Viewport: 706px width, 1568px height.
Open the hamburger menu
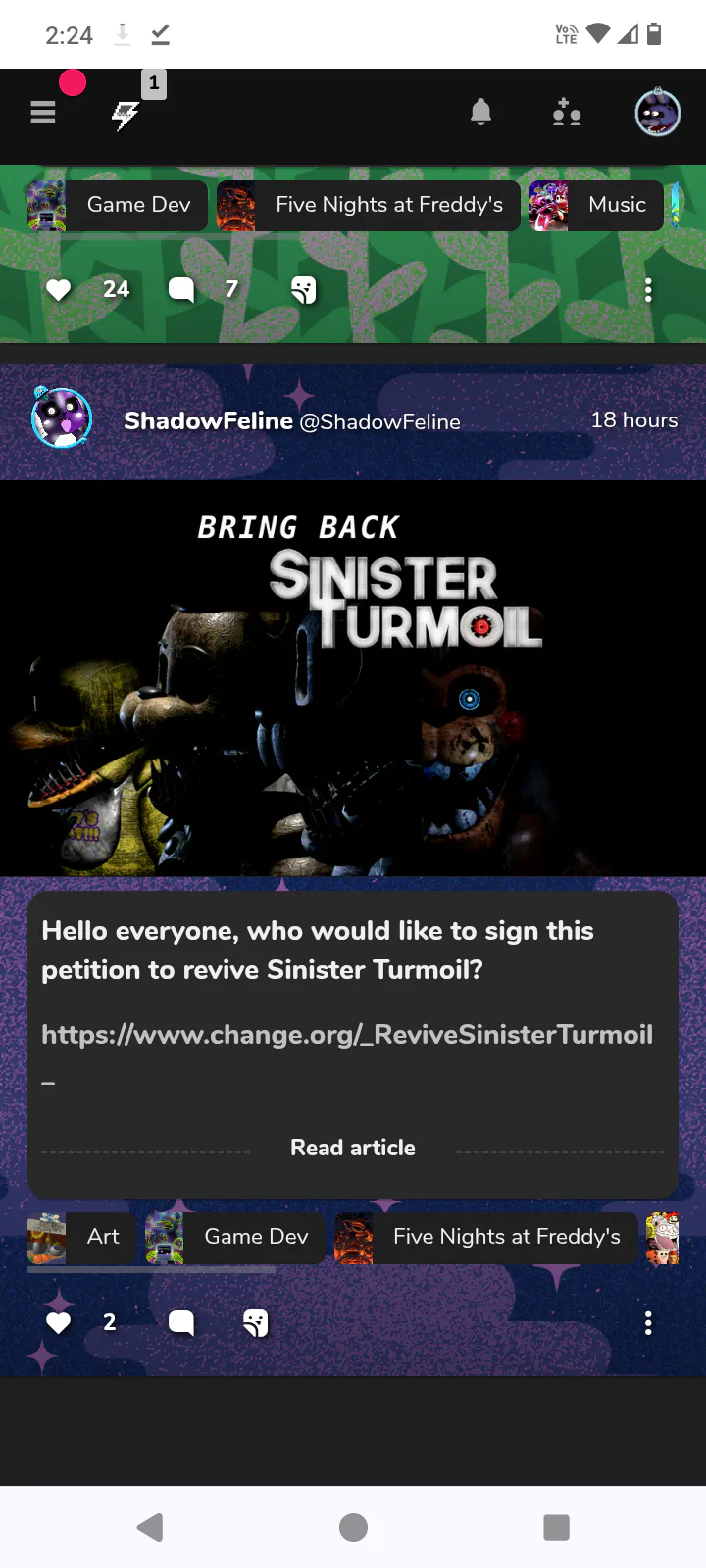tap(43, 114)
